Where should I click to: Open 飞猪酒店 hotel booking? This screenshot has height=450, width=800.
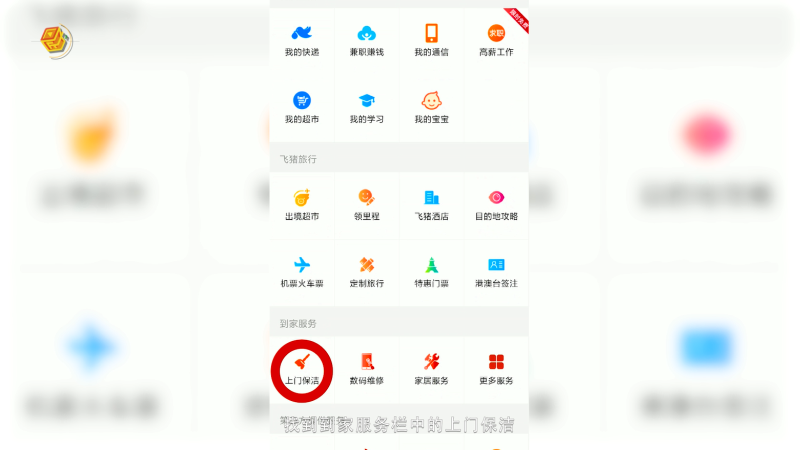[431, 205]
